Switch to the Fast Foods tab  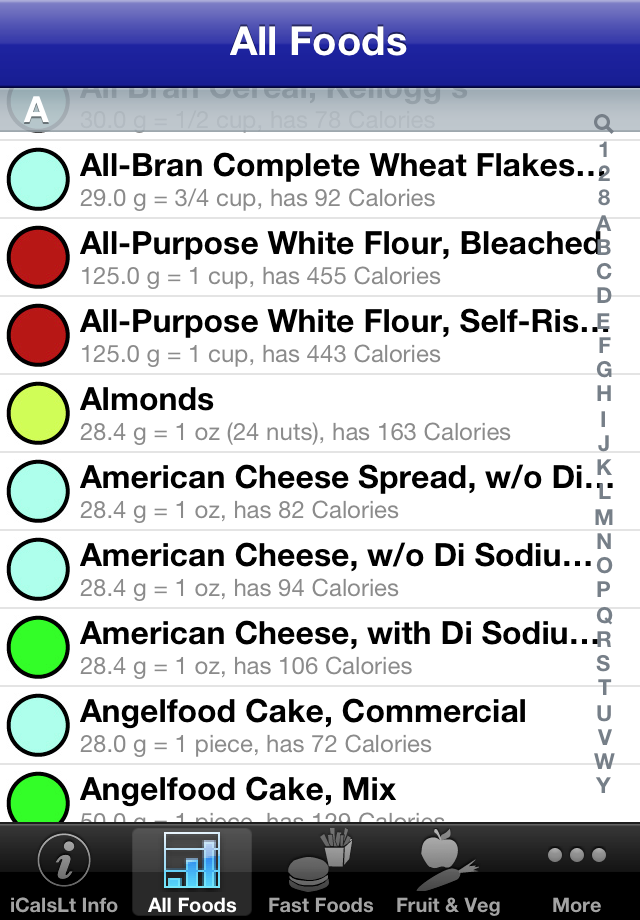click(x=320, y=874)
